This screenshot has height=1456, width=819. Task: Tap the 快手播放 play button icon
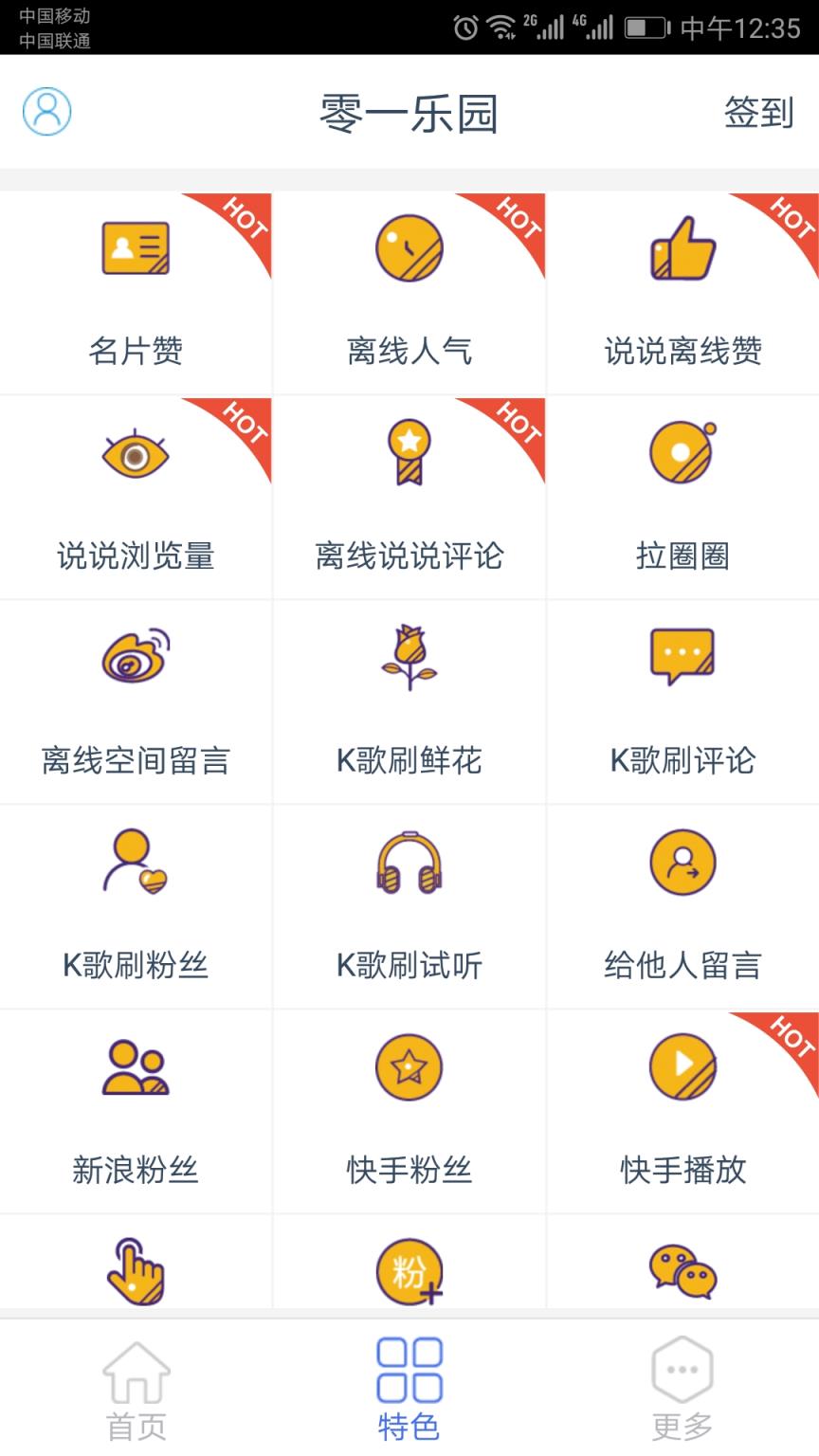(x=682, y=1065)
